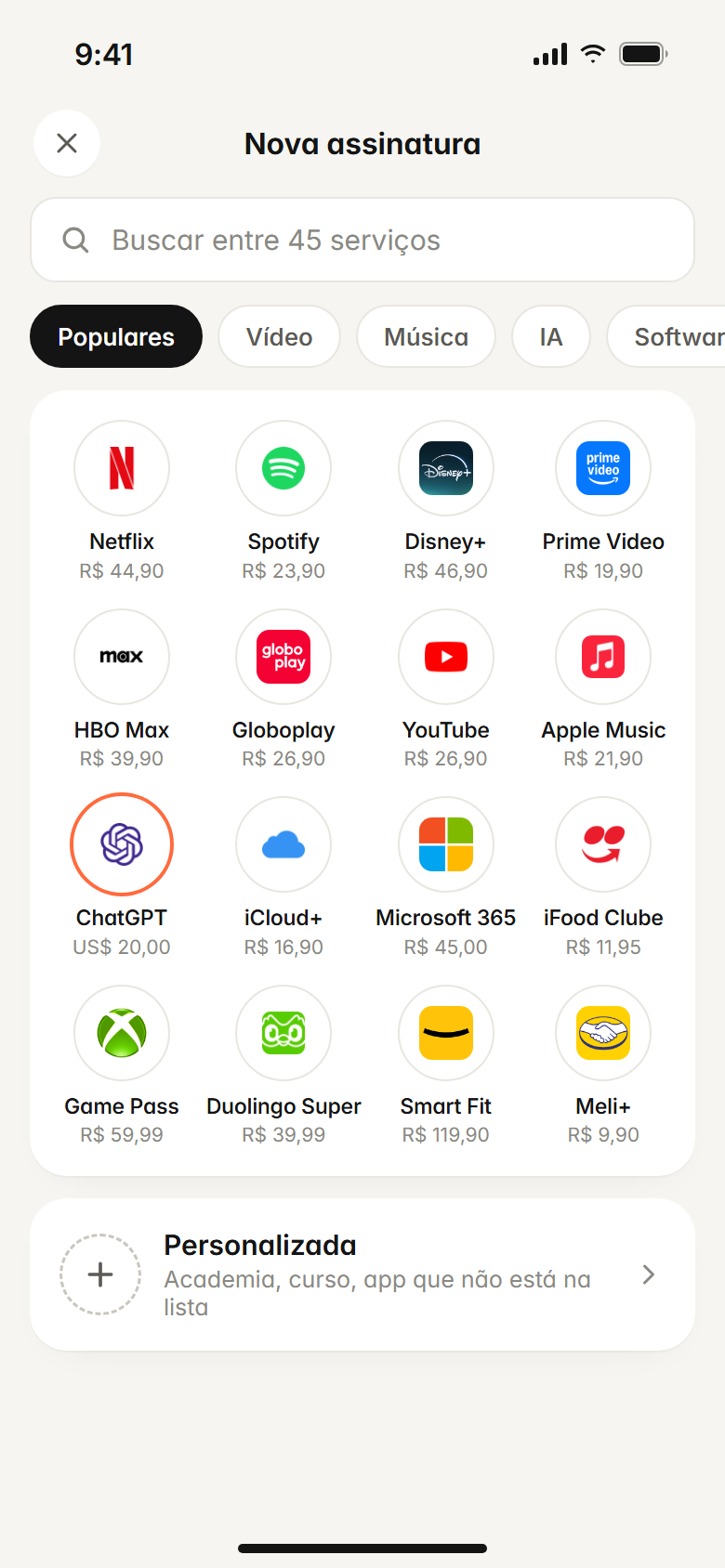Viewport: 725px width, 1568px height.
Task: Filter by the IA category
Action: pos(551,336)
